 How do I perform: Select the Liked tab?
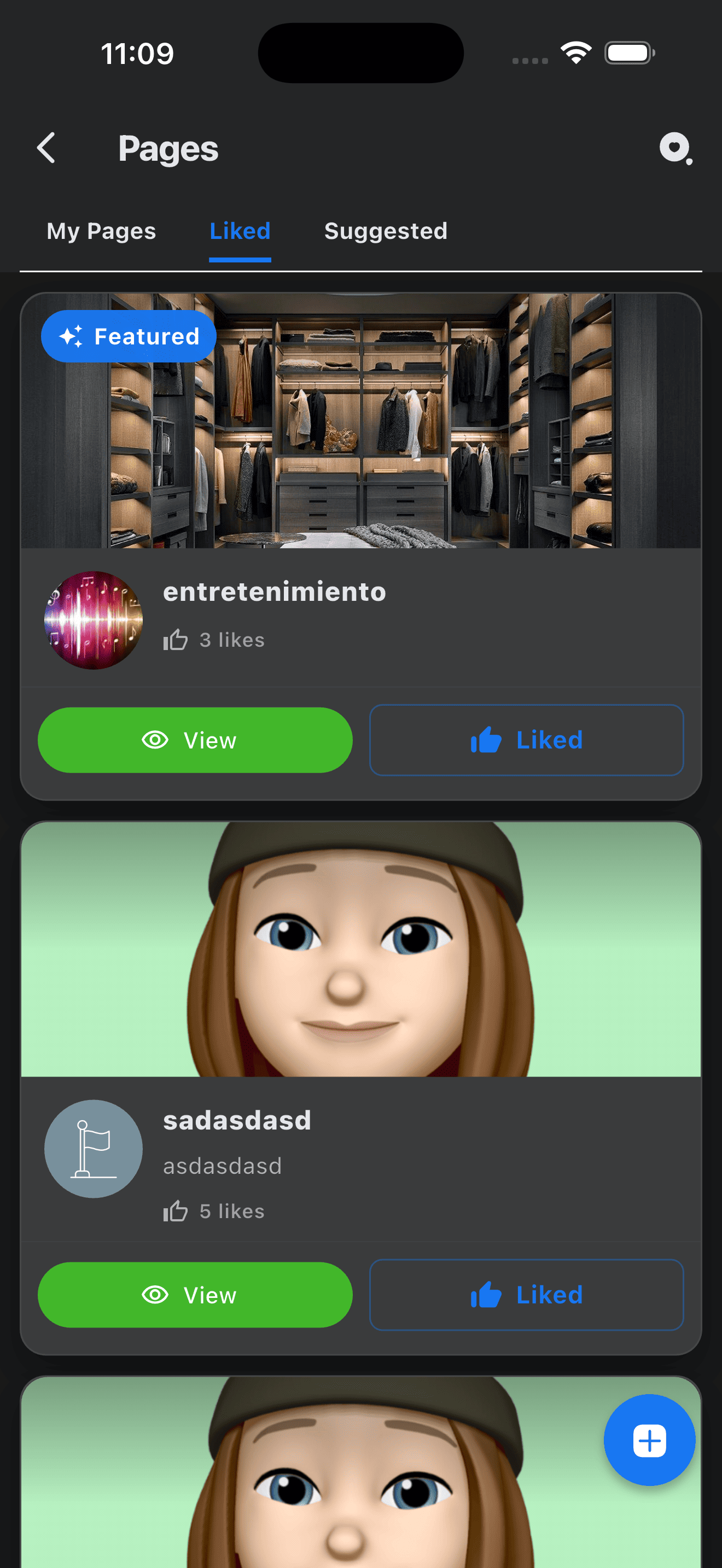(240, 231)
